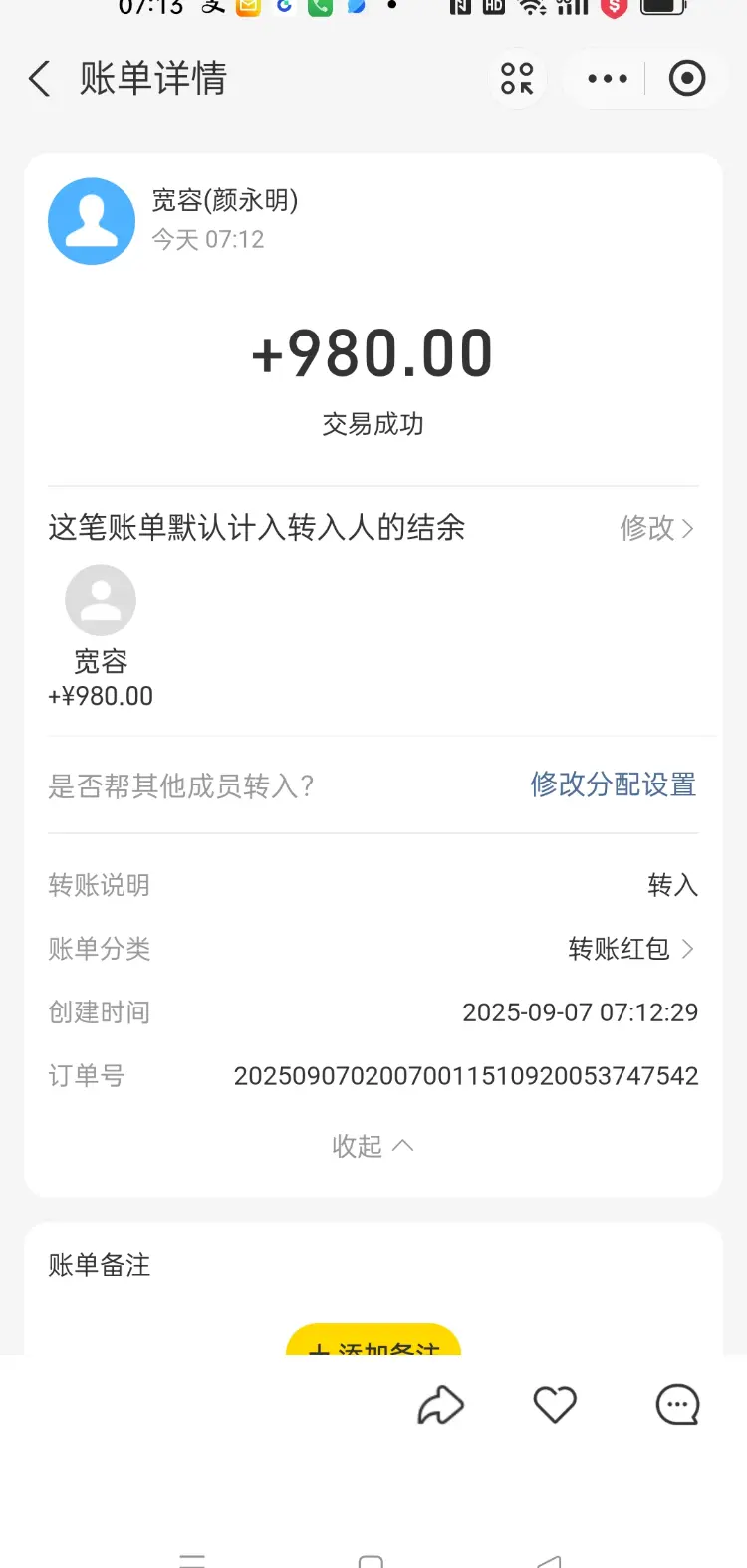This screenshot has width=747, height=1568.
Task: Tap the back arrow to leave 账单详情
Action: point(38,78)
